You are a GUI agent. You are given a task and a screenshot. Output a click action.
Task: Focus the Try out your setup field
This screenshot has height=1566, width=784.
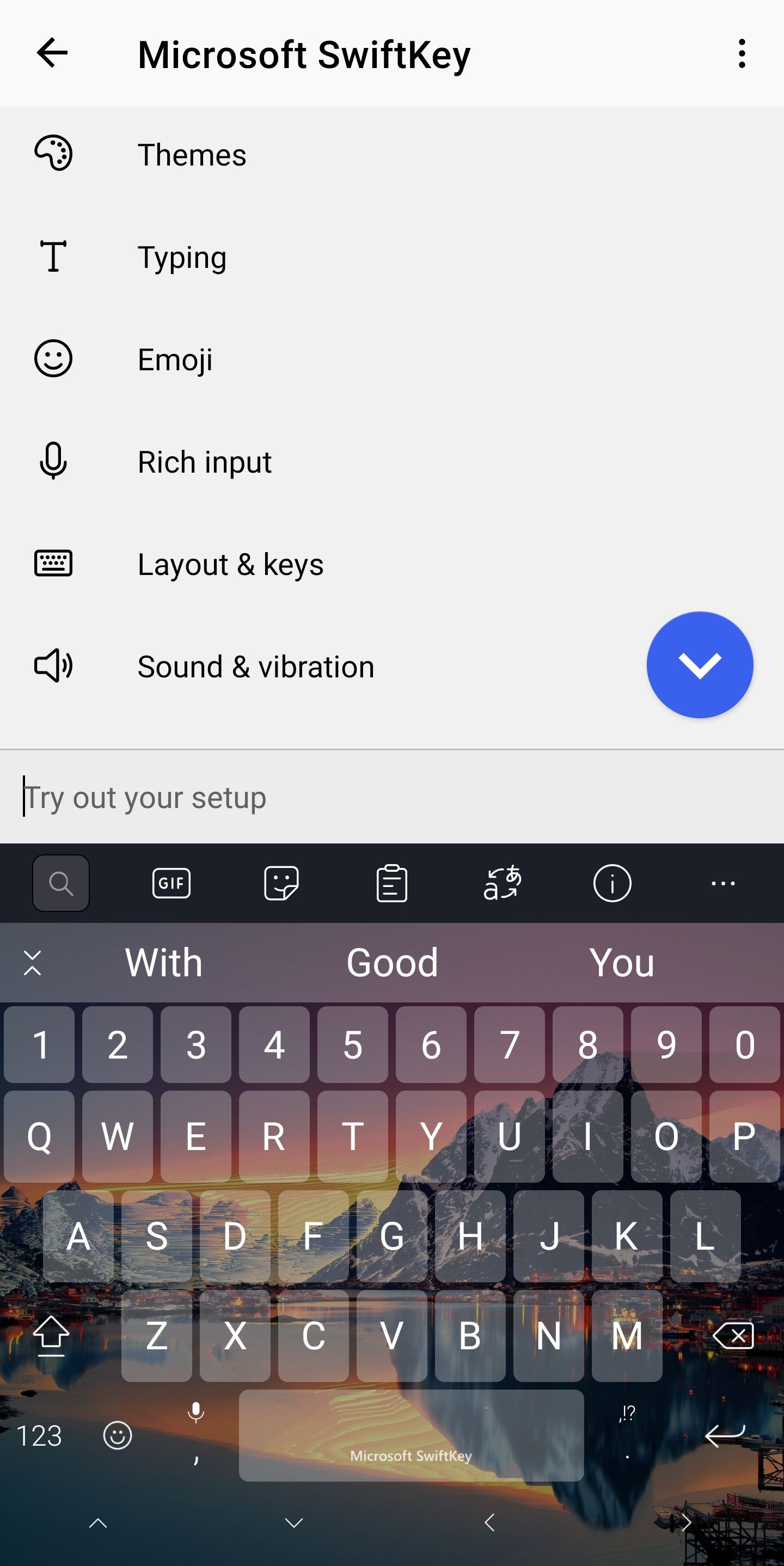tap(389, 797)
